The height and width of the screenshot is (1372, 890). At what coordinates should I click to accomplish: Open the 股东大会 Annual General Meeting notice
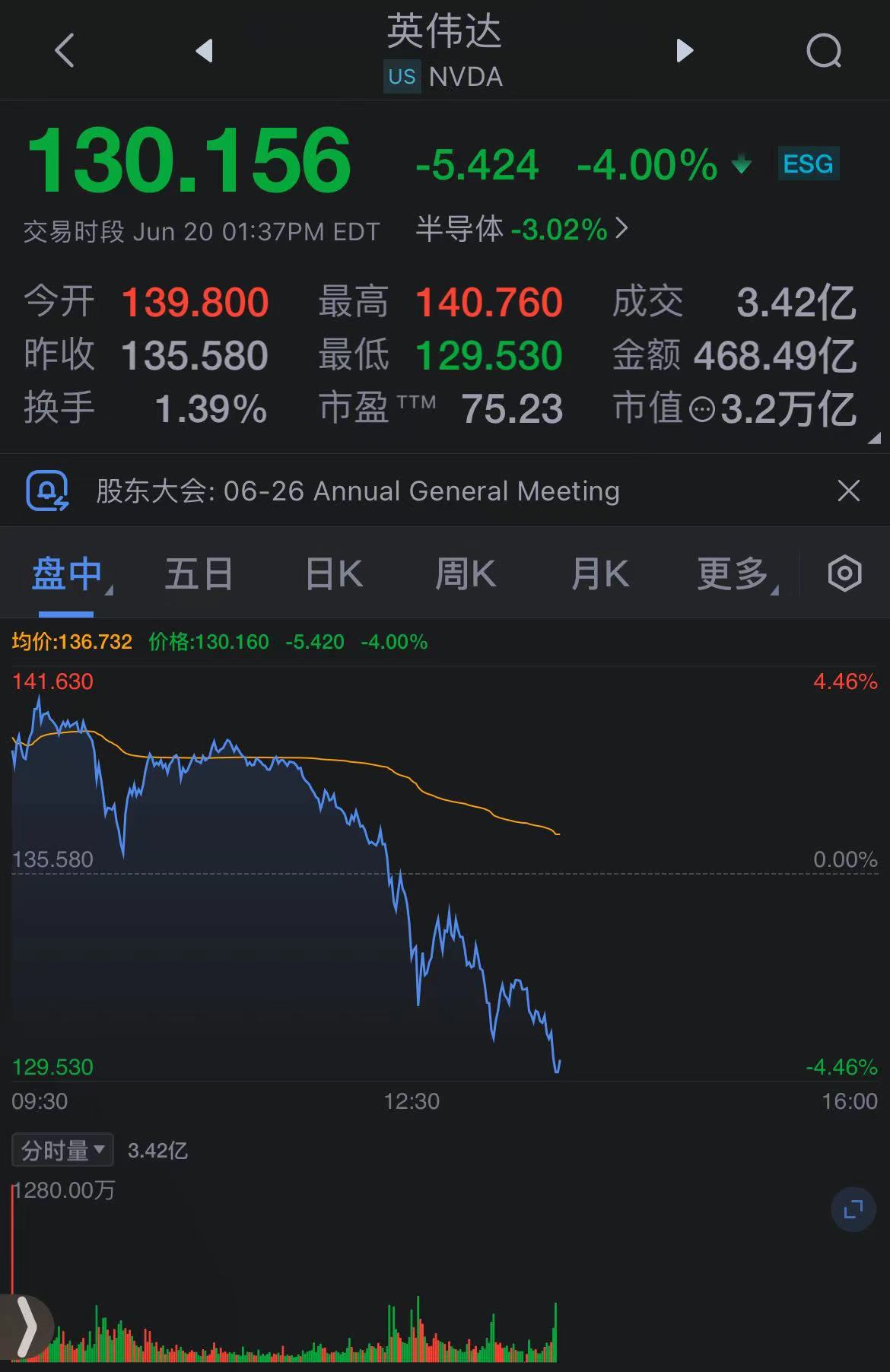[358, 491]
